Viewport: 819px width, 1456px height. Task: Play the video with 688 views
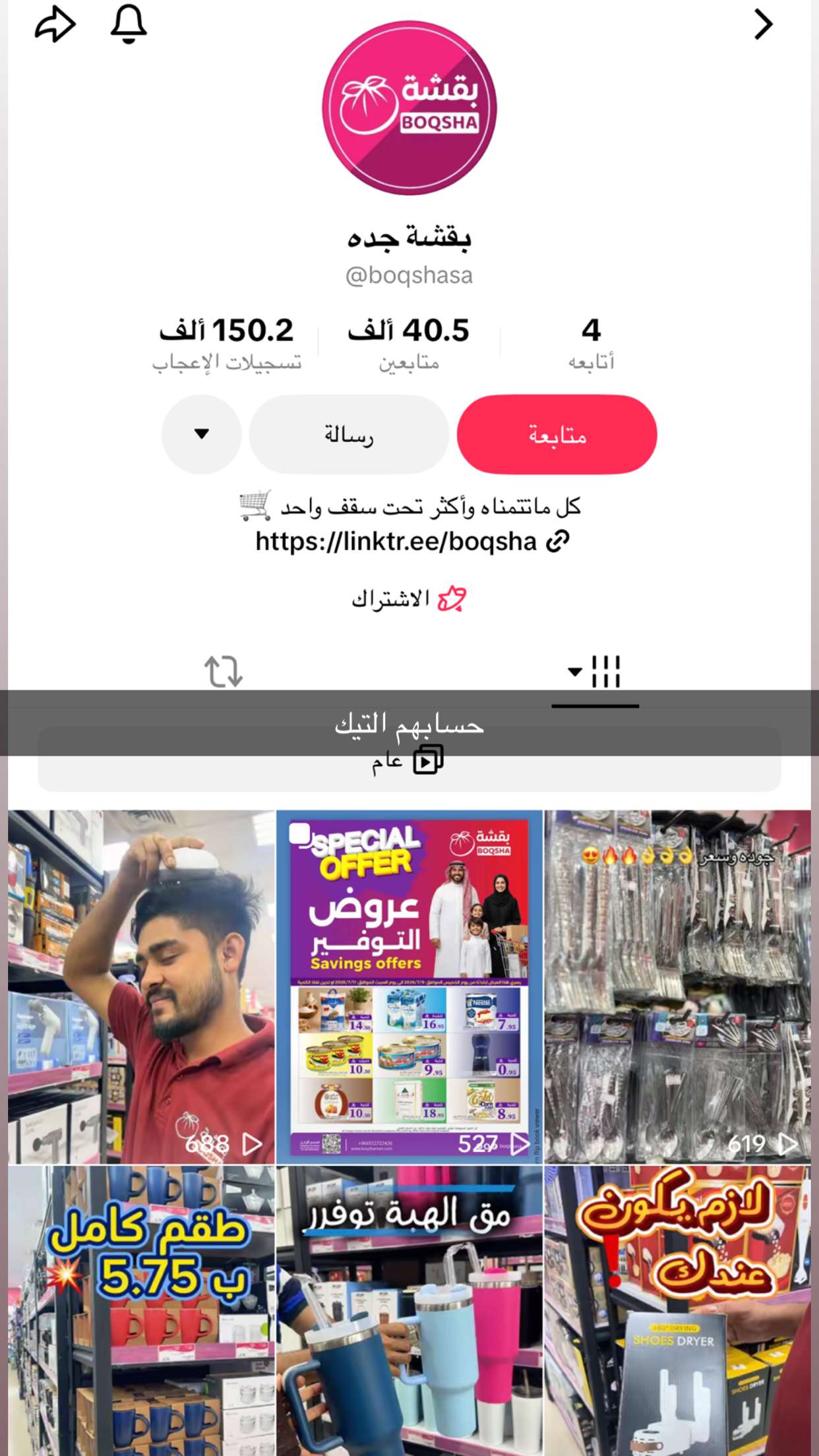click(141, 986)
